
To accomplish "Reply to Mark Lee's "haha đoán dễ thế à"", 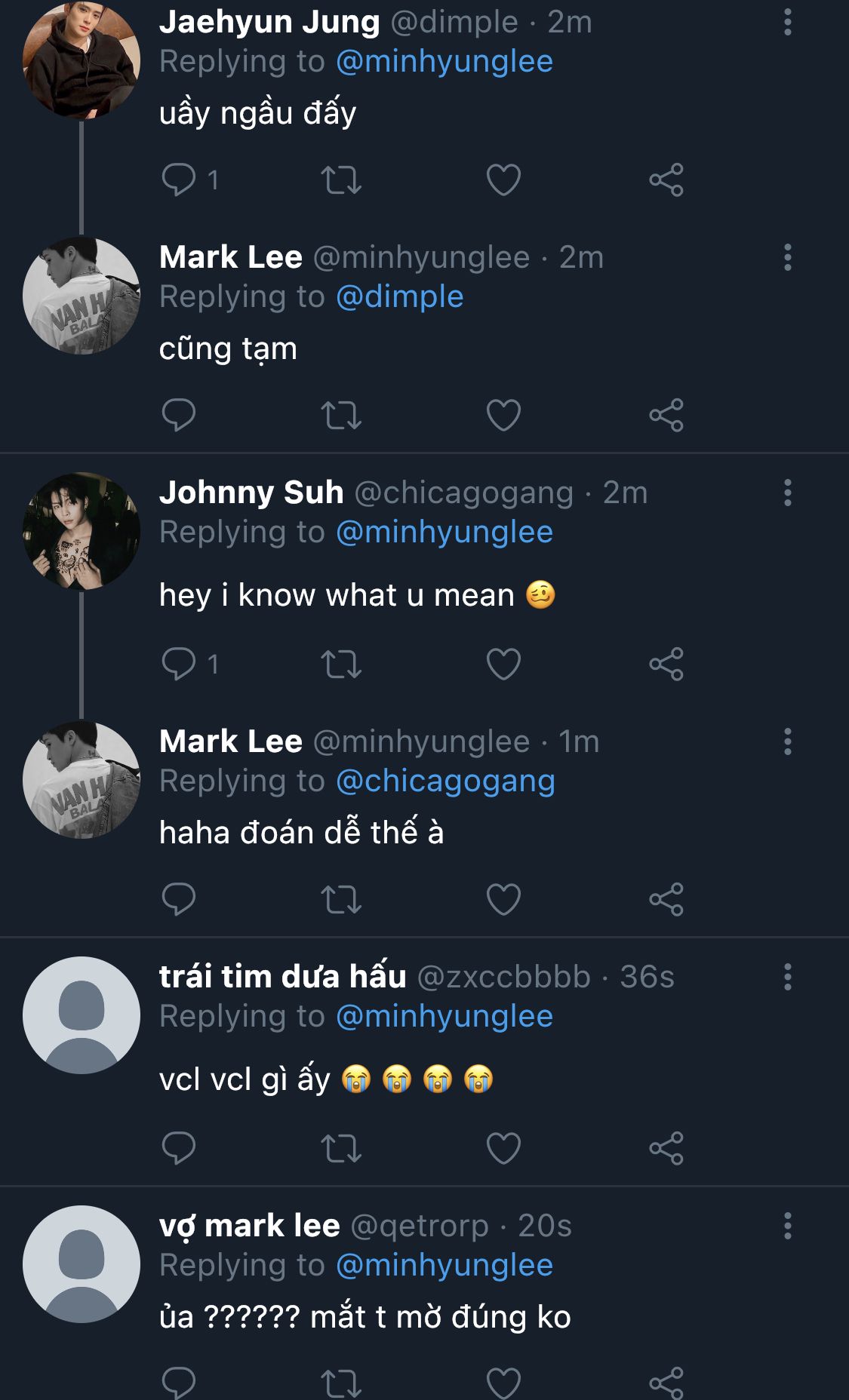I will (179, 899).
